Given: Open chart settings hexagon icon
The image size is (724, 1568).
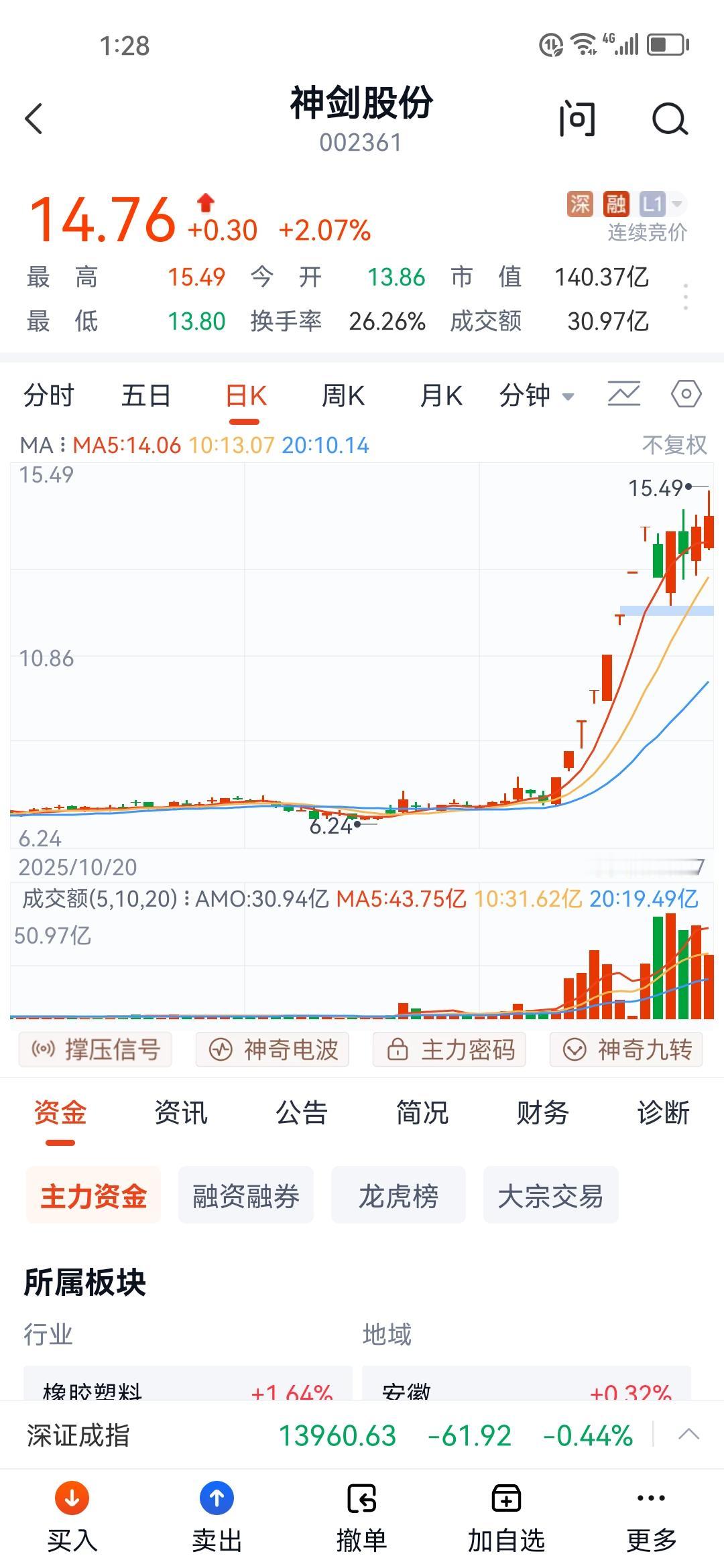Looking at the screenshot, I should click(686, 394).
